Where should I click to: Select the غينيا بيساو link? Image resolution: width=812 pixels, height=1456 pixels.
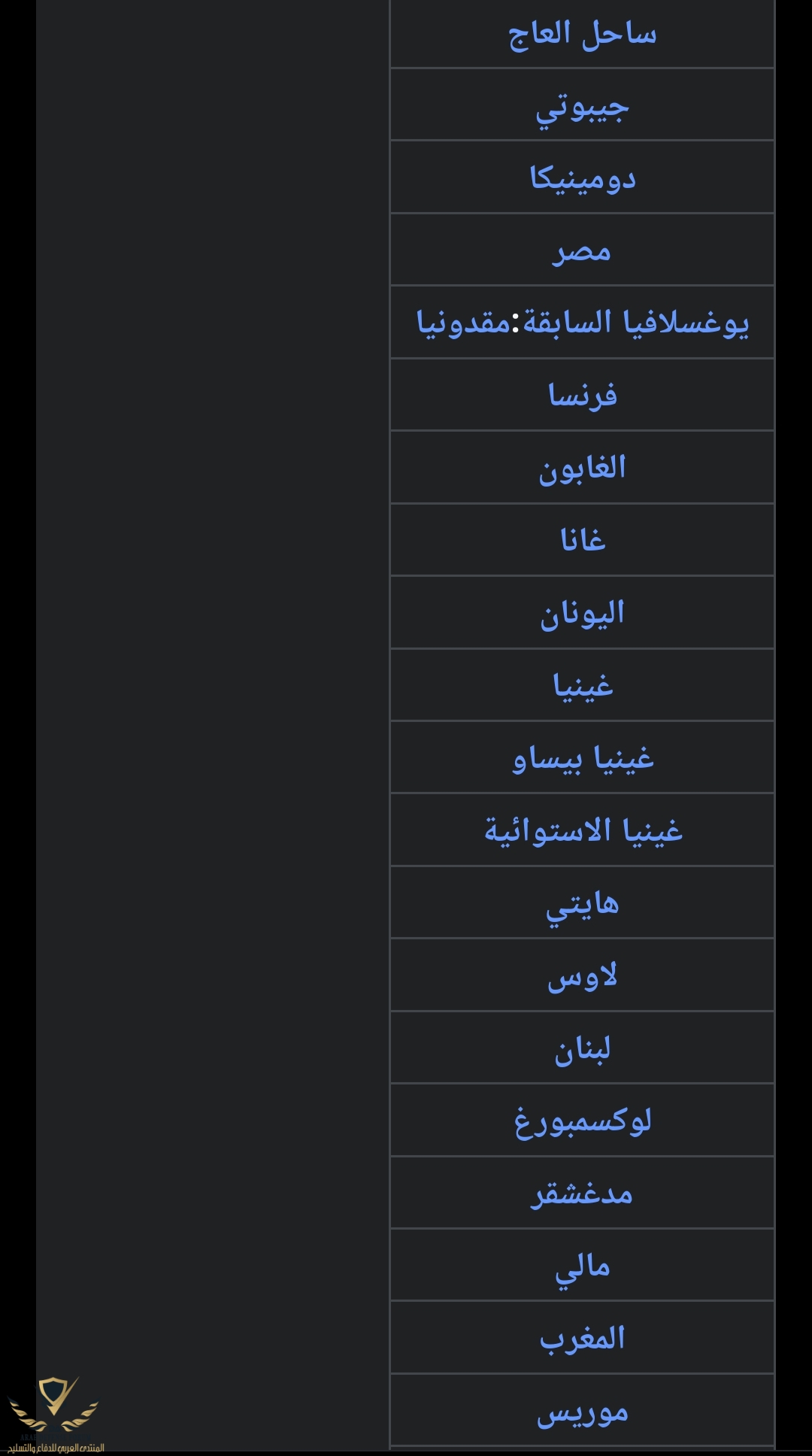[x=582, y=758]
